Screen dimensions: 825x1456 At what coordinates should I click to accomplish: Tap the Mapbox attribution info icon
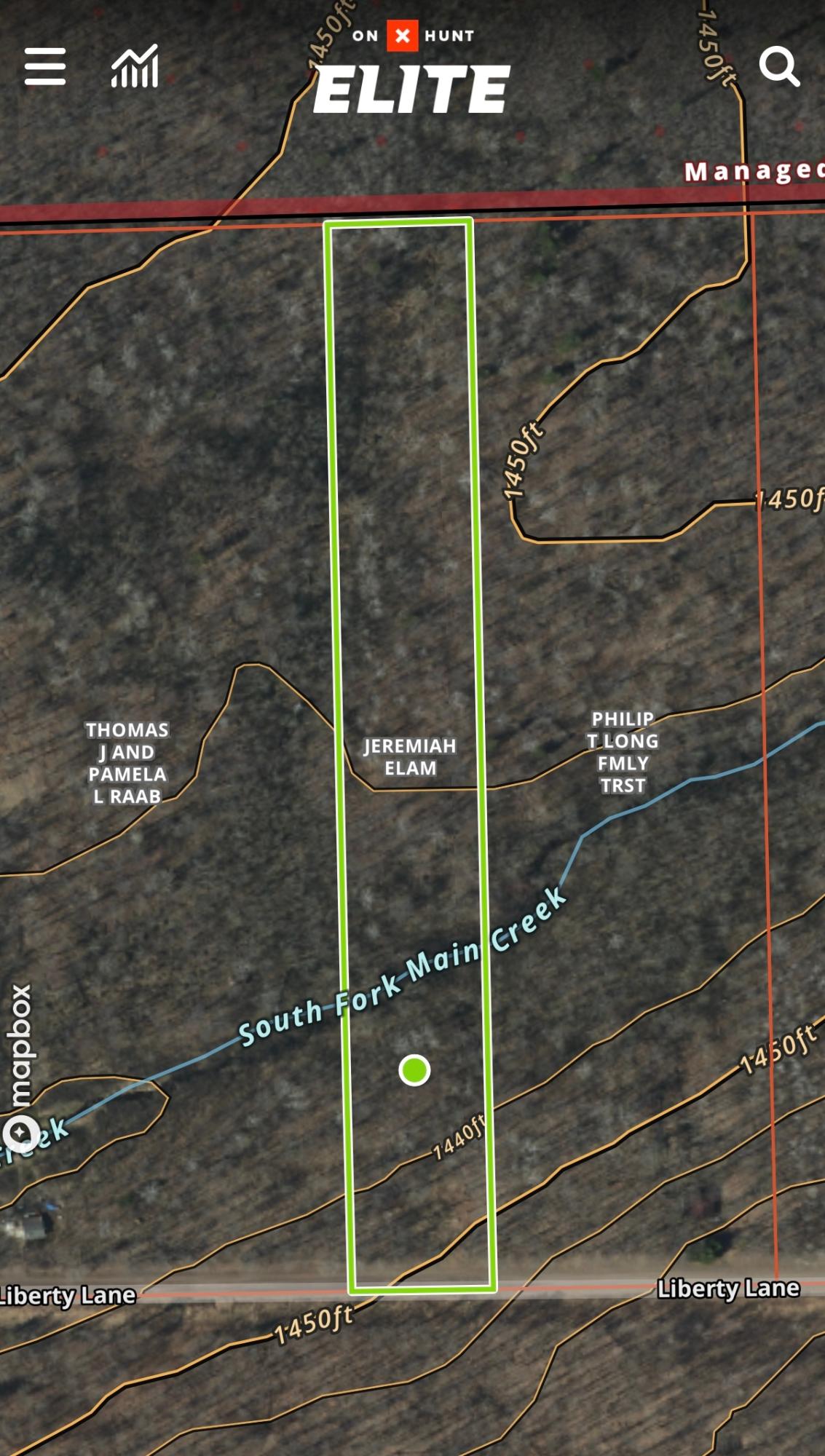pos(20,1133)
